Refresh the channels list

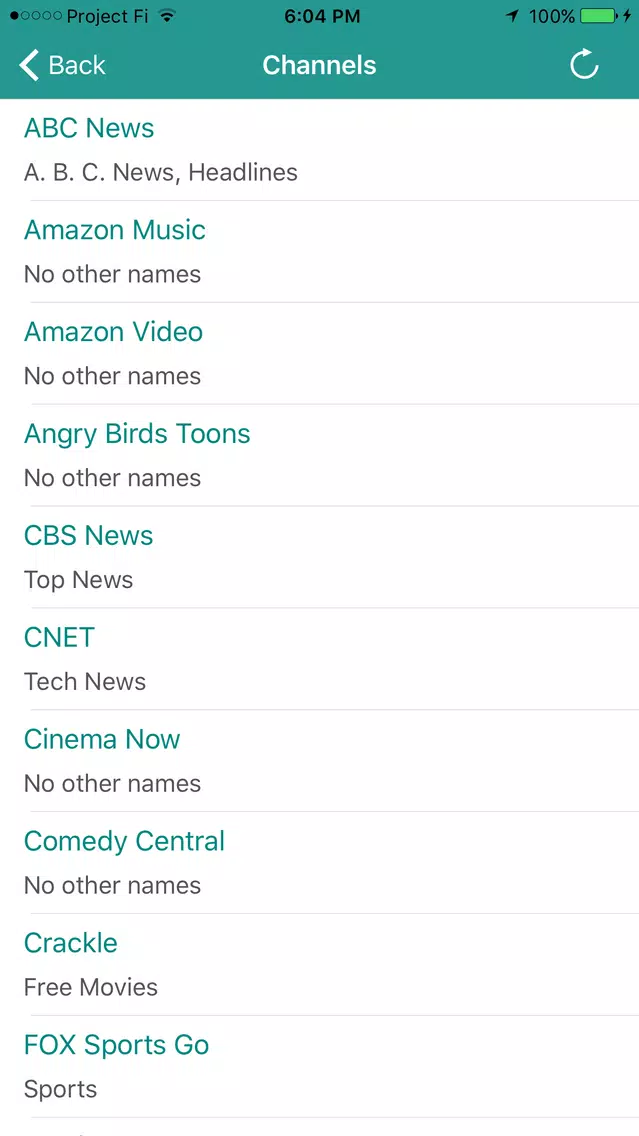pyautogui.click(x=584, y=64)
